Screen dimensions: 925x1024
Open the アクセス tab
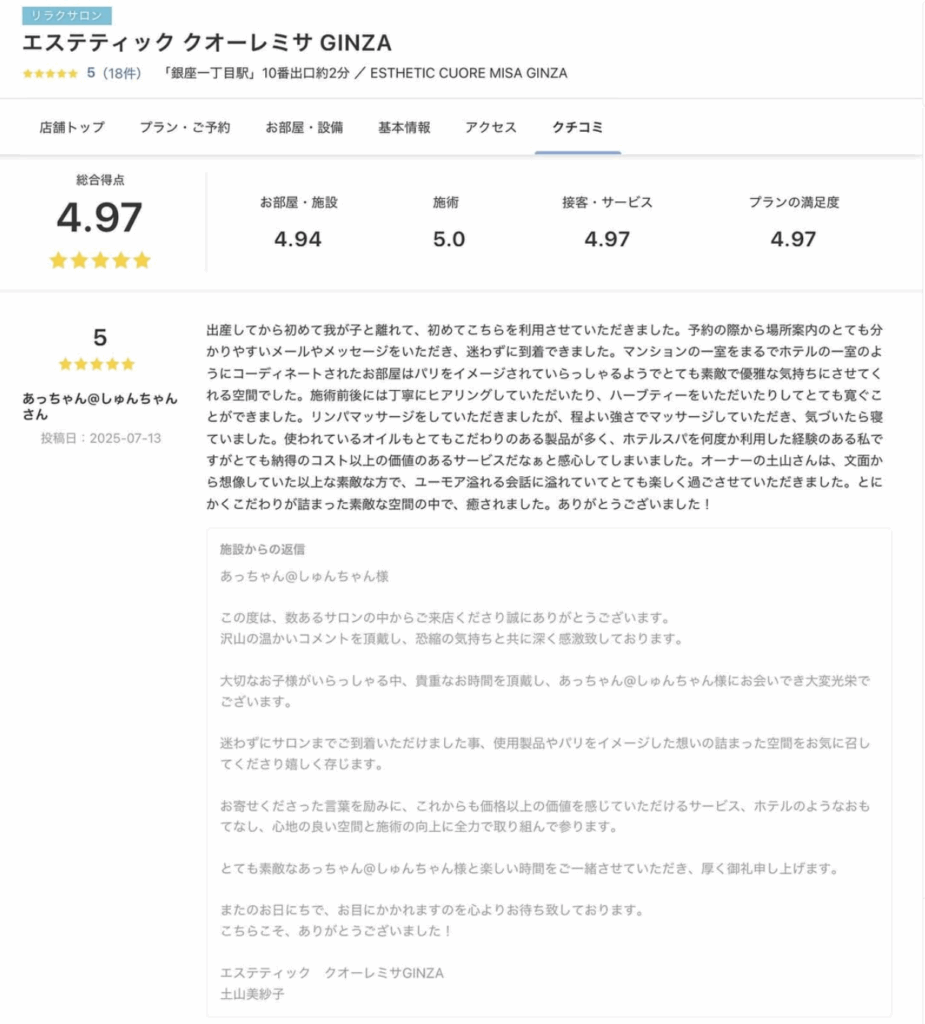click(x=491, y=127)
